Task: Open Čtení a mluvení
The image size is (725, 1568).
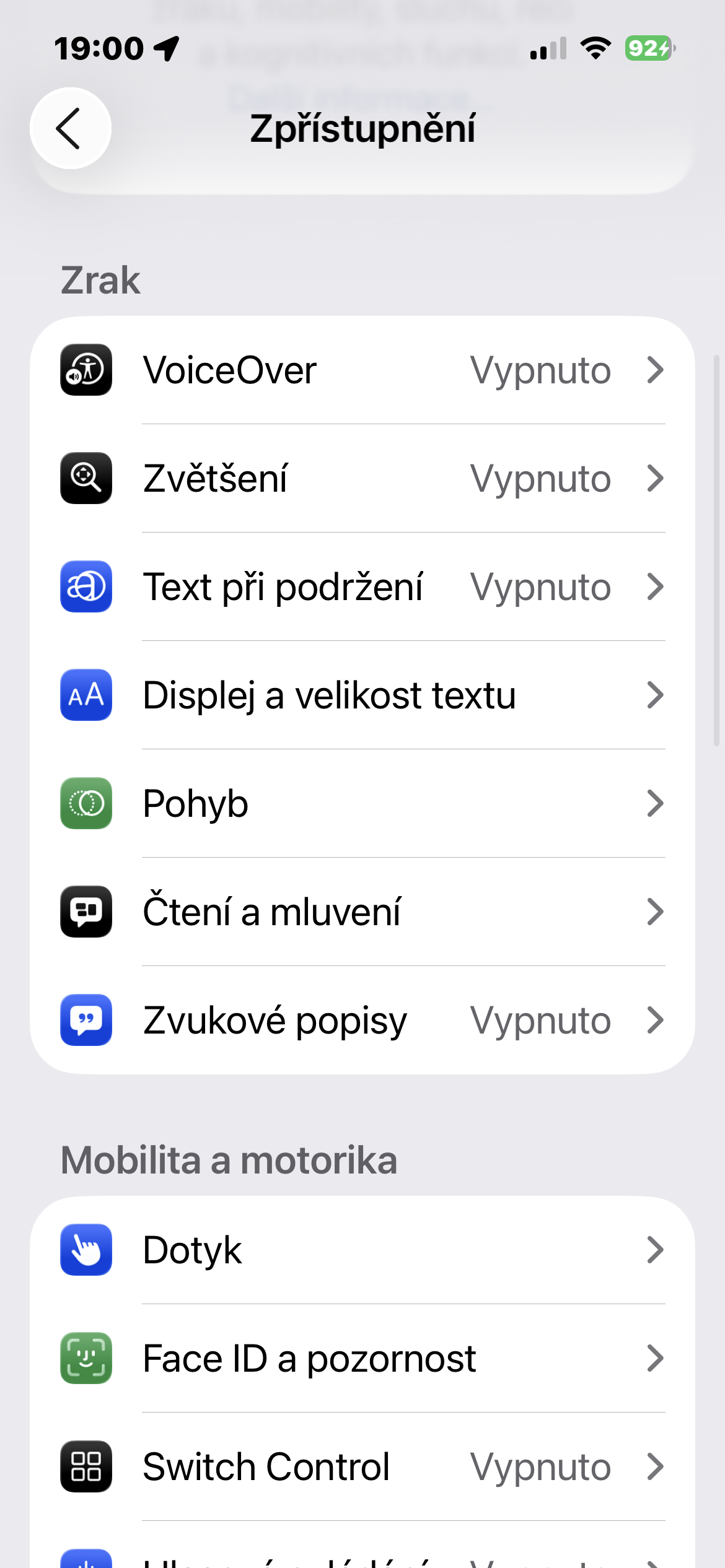Action: [x=362, y=912]
